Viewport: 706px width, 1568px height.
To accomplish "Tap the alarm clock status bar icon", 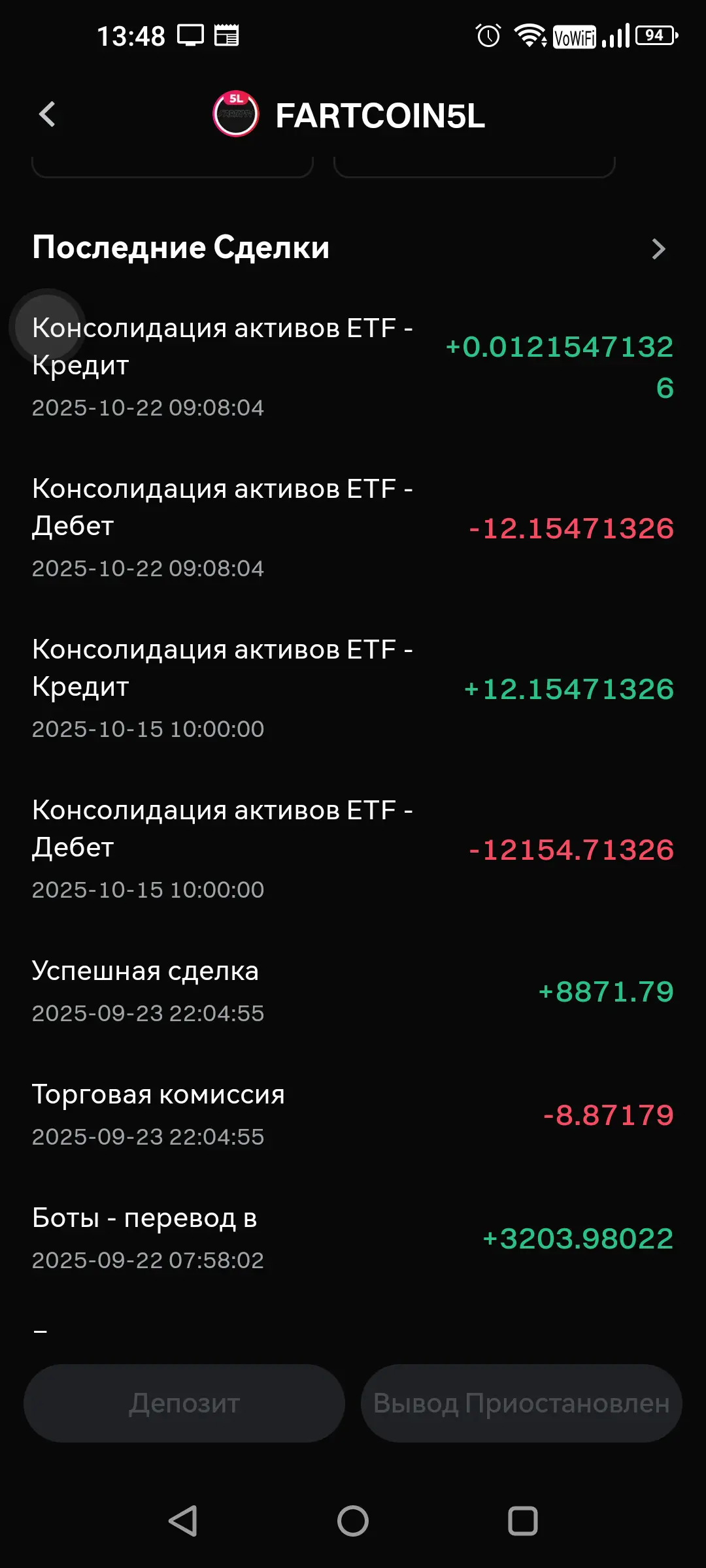I will point(487,36).
